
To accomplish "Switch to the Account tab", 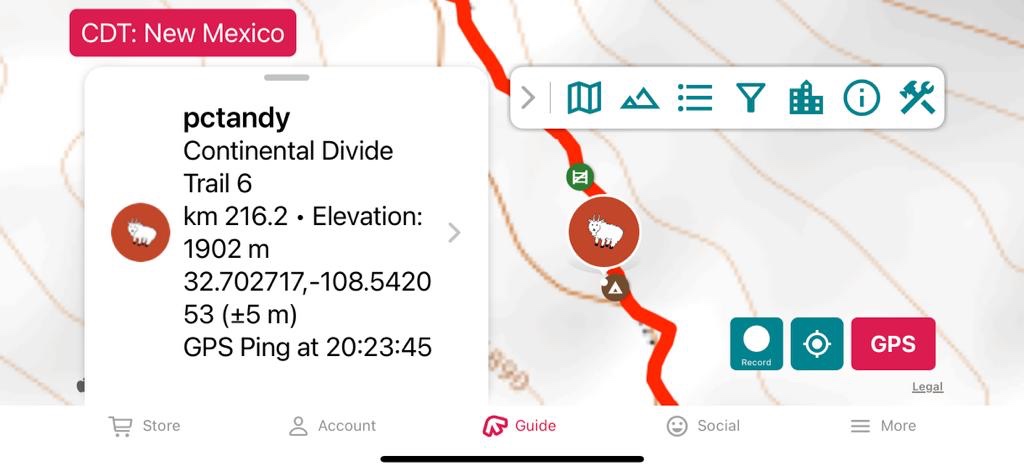I will pyautogui.click(x=332, y=426).
